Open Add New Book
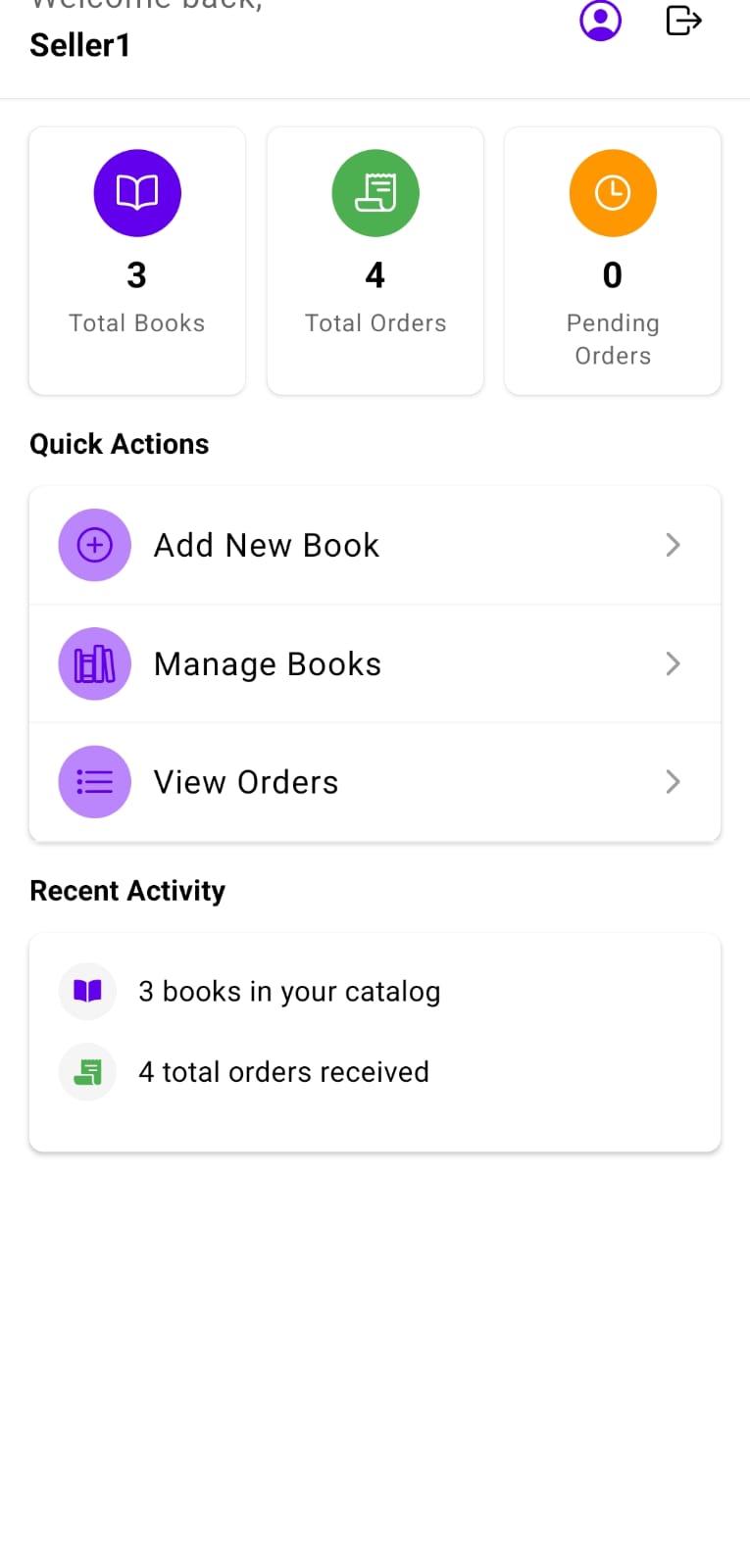 pyautogui.click(x=375, y=545)
